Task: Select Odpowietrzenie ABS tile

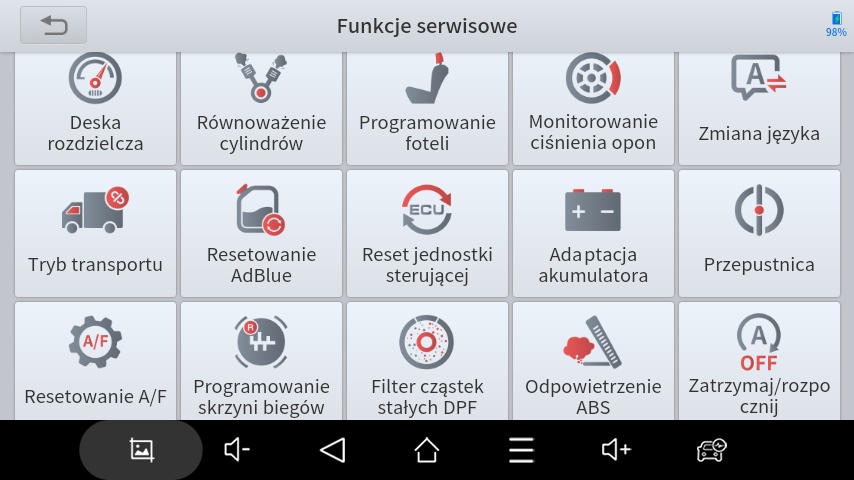Action: point(593,362)
